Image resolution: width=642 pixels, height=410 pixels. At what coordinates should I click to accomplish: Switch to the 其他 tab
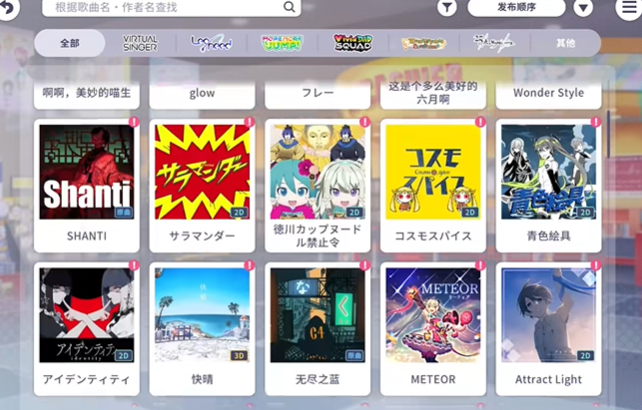click(x=565, y=43)
